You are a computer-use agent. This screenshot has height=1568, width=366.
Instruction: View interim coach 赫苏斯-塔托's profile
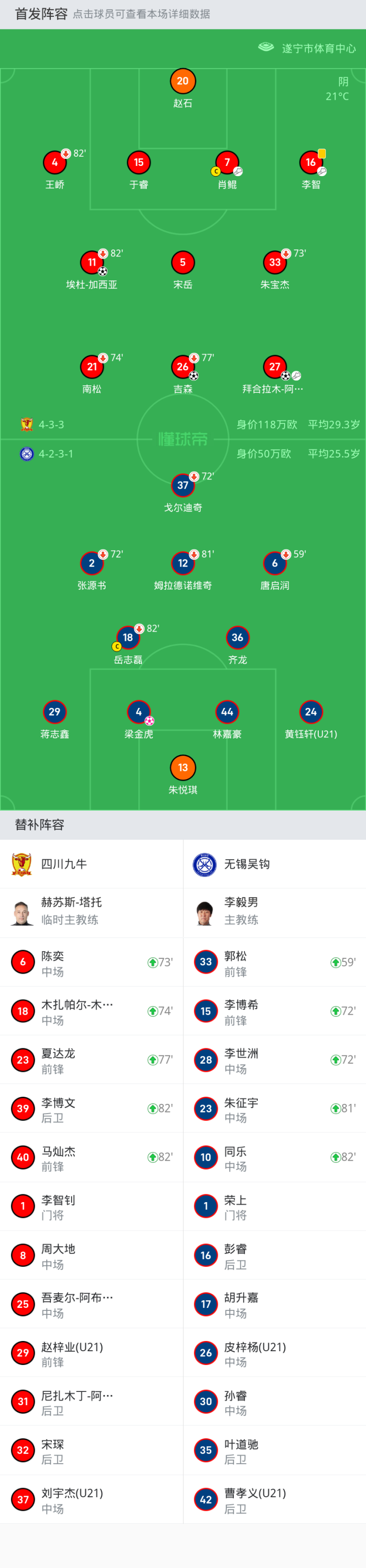[x=71, y=910]
